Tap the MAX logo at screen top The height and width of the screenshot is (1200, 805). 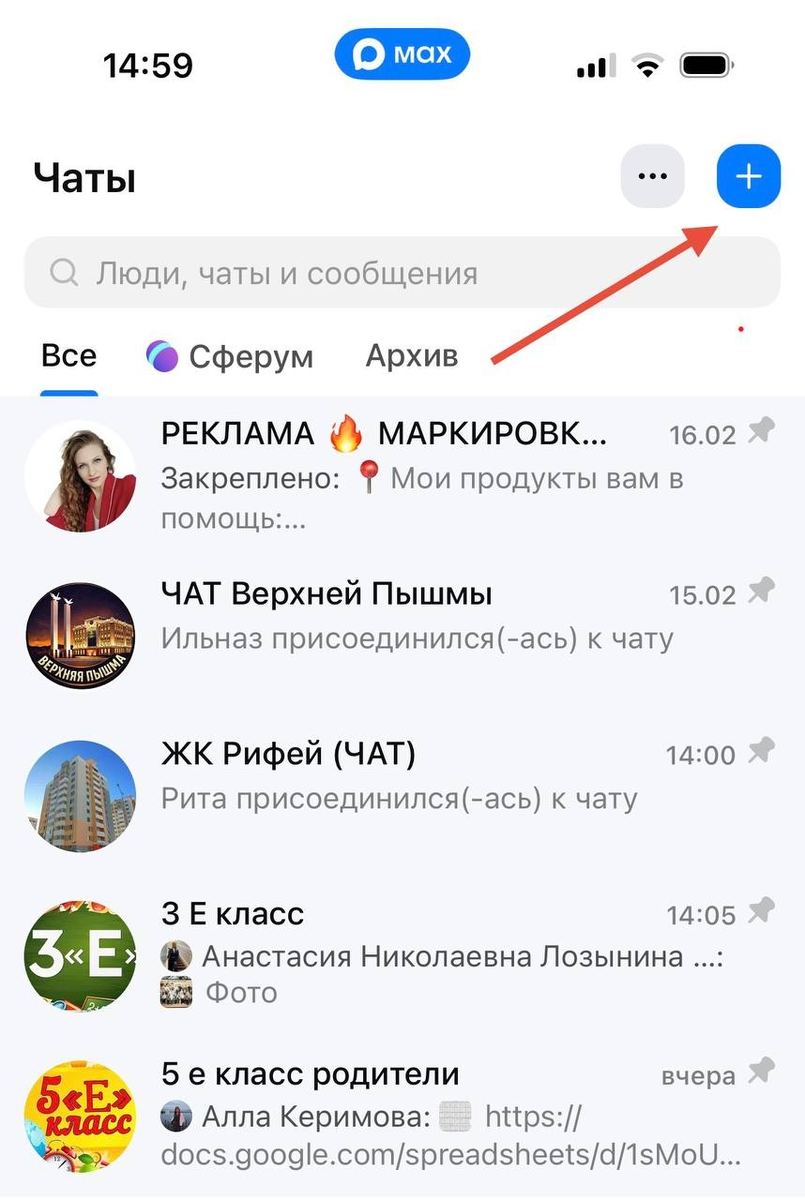402,55
